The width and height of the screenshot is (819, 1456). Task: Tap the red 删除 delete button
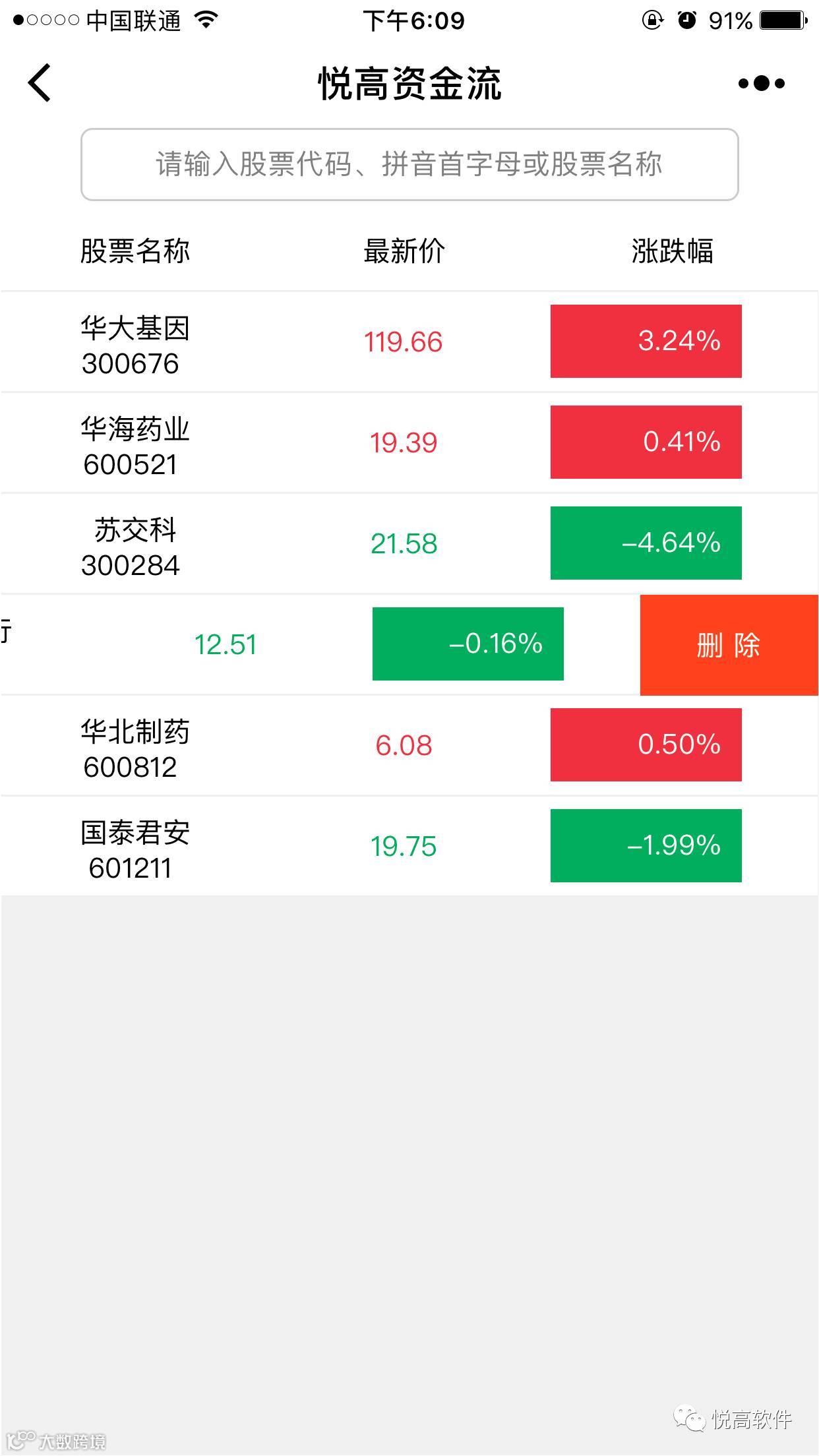[729, 645]
